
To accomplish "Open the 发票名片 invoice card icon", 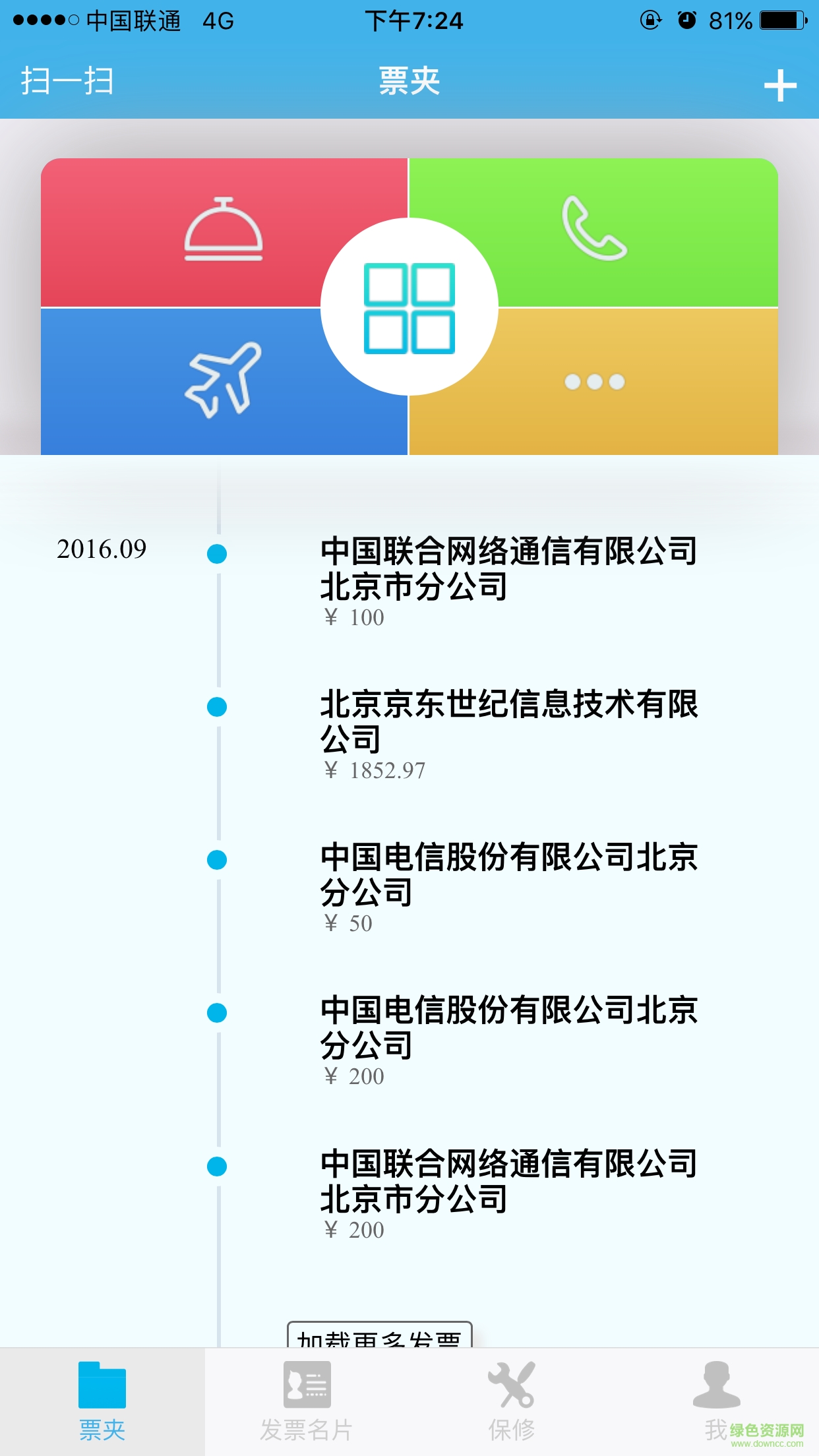I will coord(307,1385).
